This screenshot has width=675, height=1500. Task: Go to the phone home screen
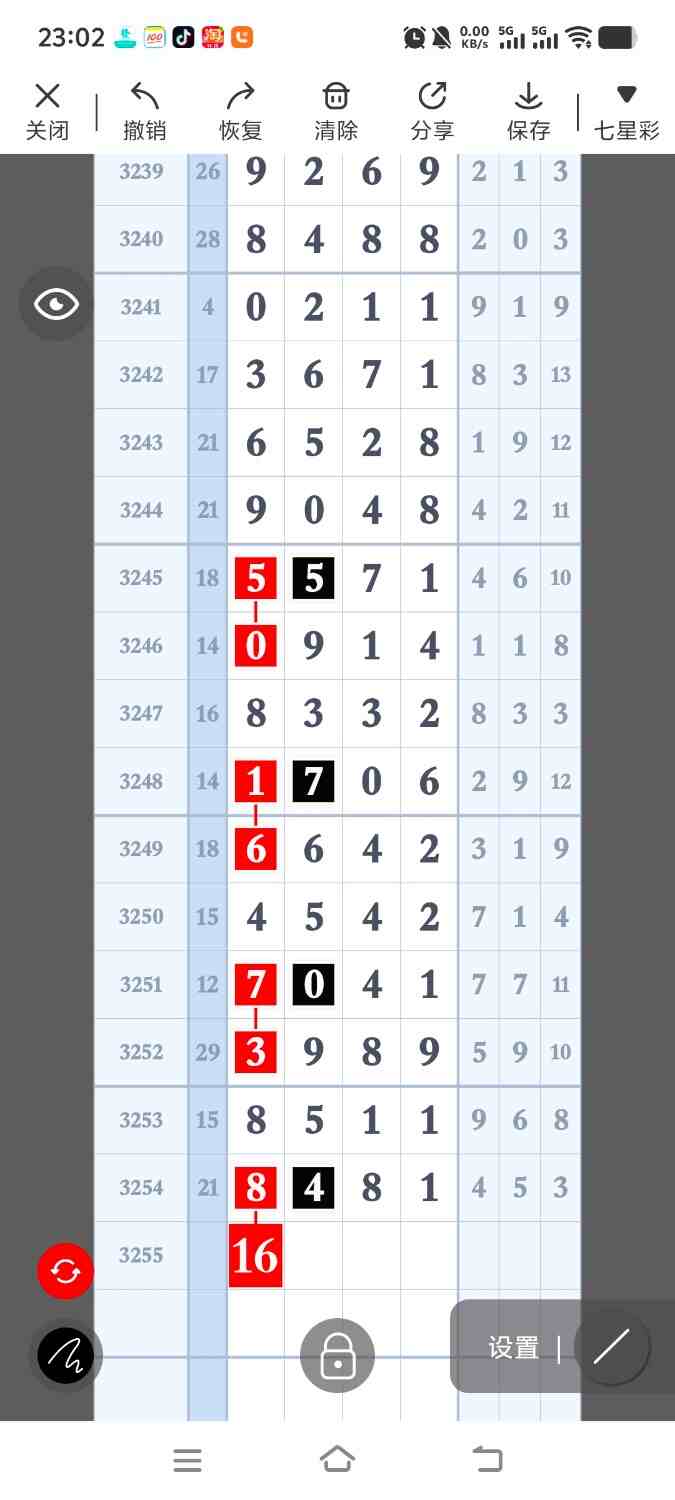click(x=337, y=1460)
